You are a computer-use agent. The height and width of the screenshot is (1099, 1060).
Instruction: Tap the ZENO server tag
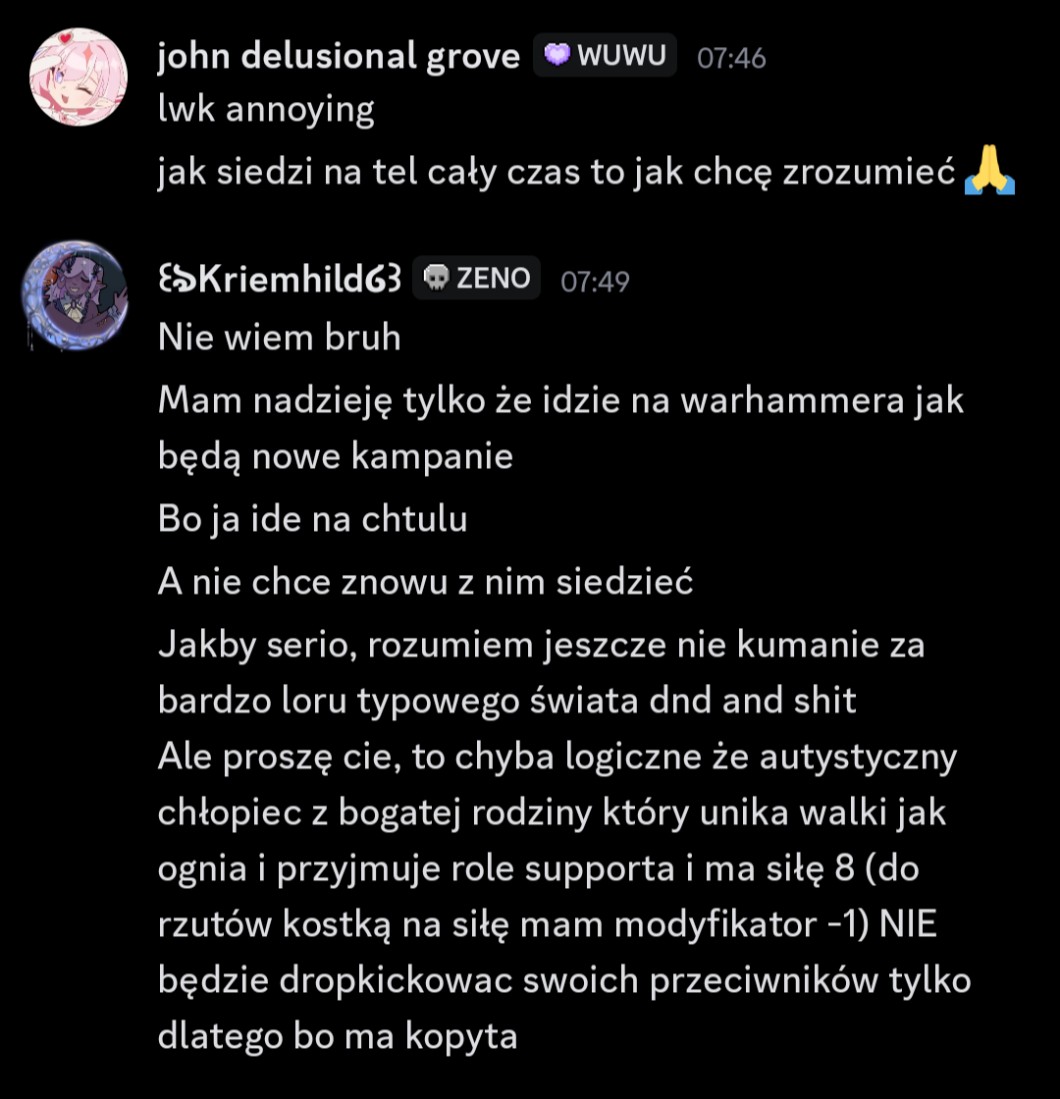point(476,279)
